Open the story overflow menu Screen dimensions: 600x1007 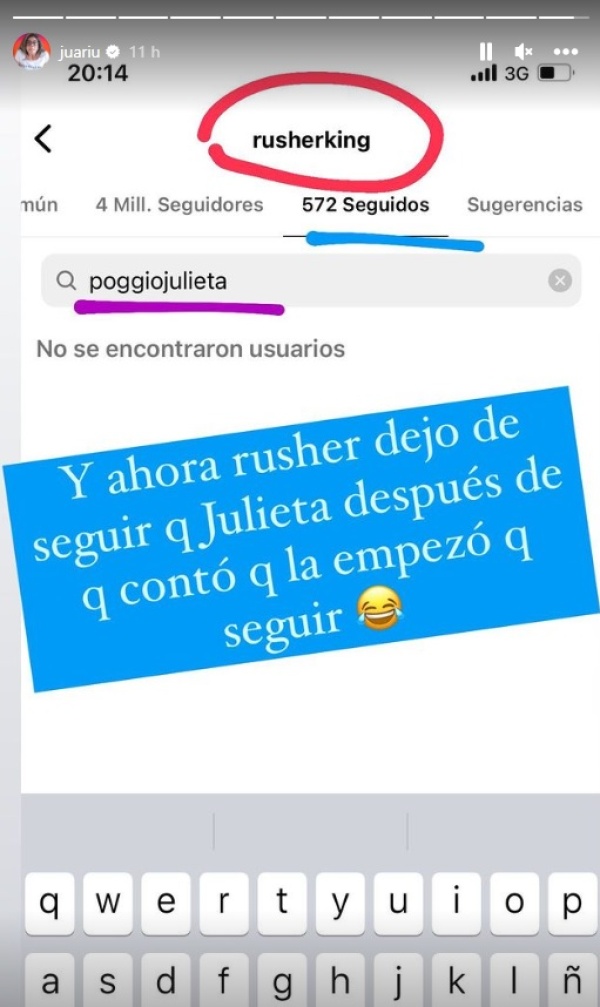566,51
